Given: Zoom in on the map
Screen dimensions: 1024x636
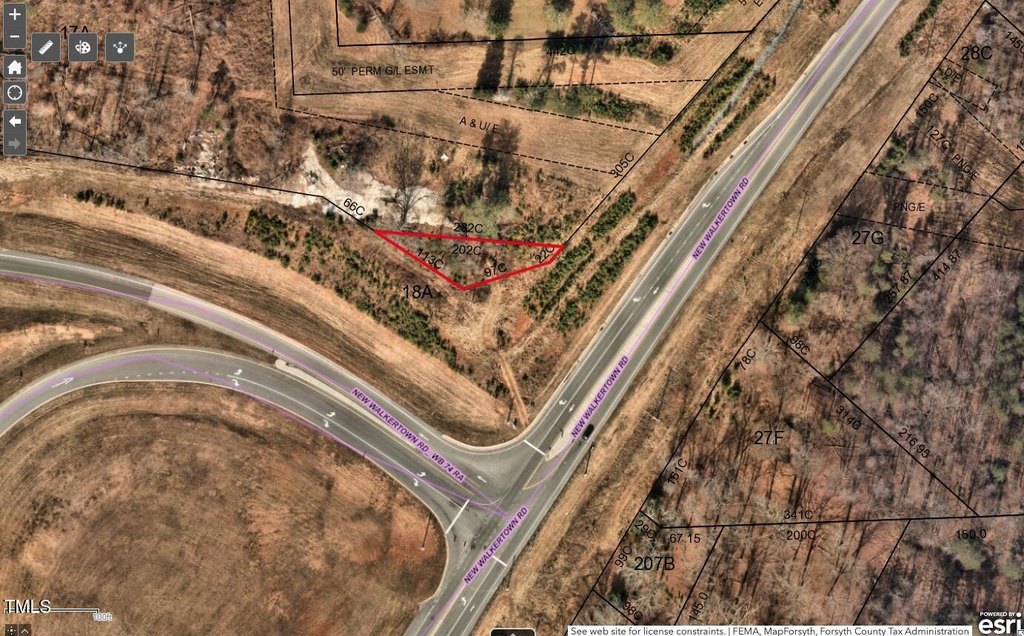Looking at the screenshot, I should click(x=15, y=15).
